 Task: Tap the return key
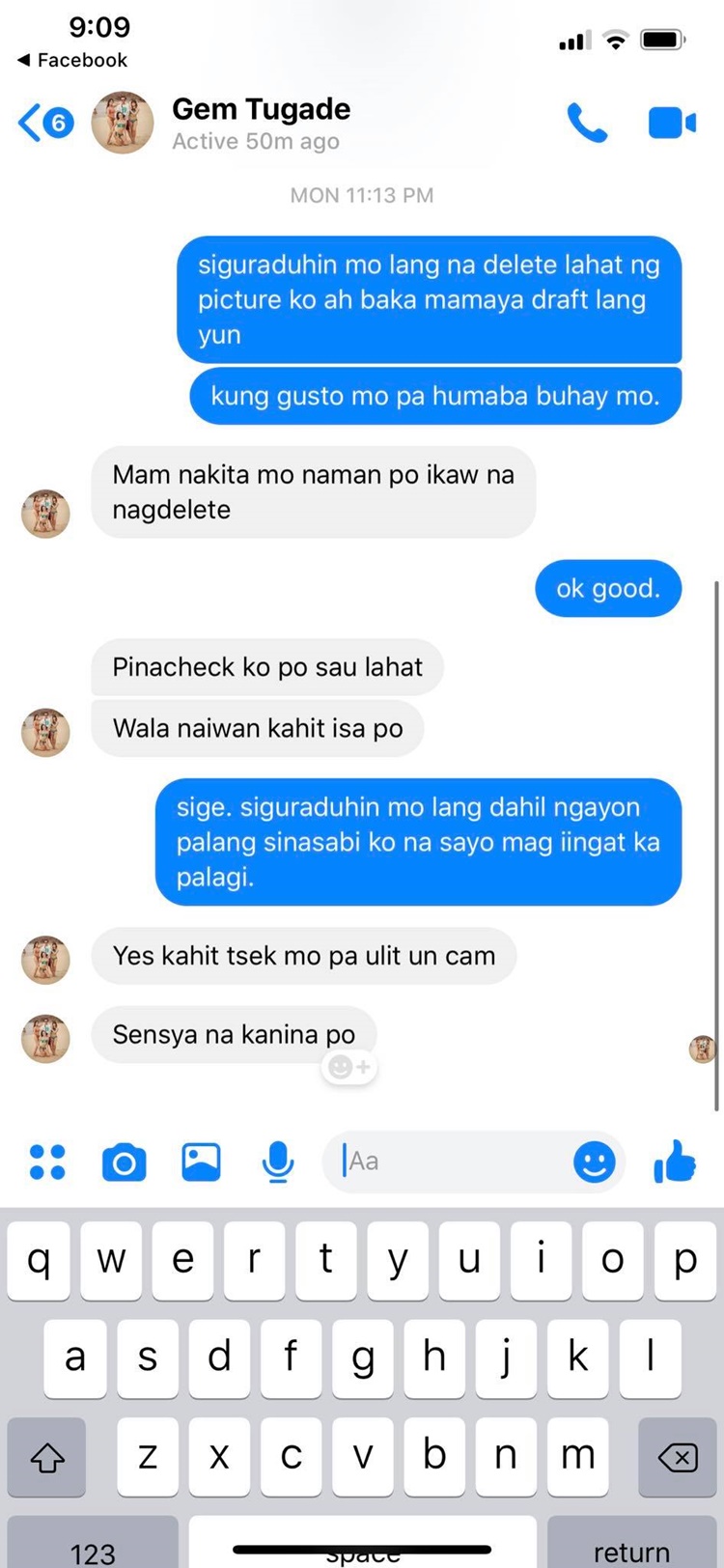pyautogui.click(x=631, y=1547)
